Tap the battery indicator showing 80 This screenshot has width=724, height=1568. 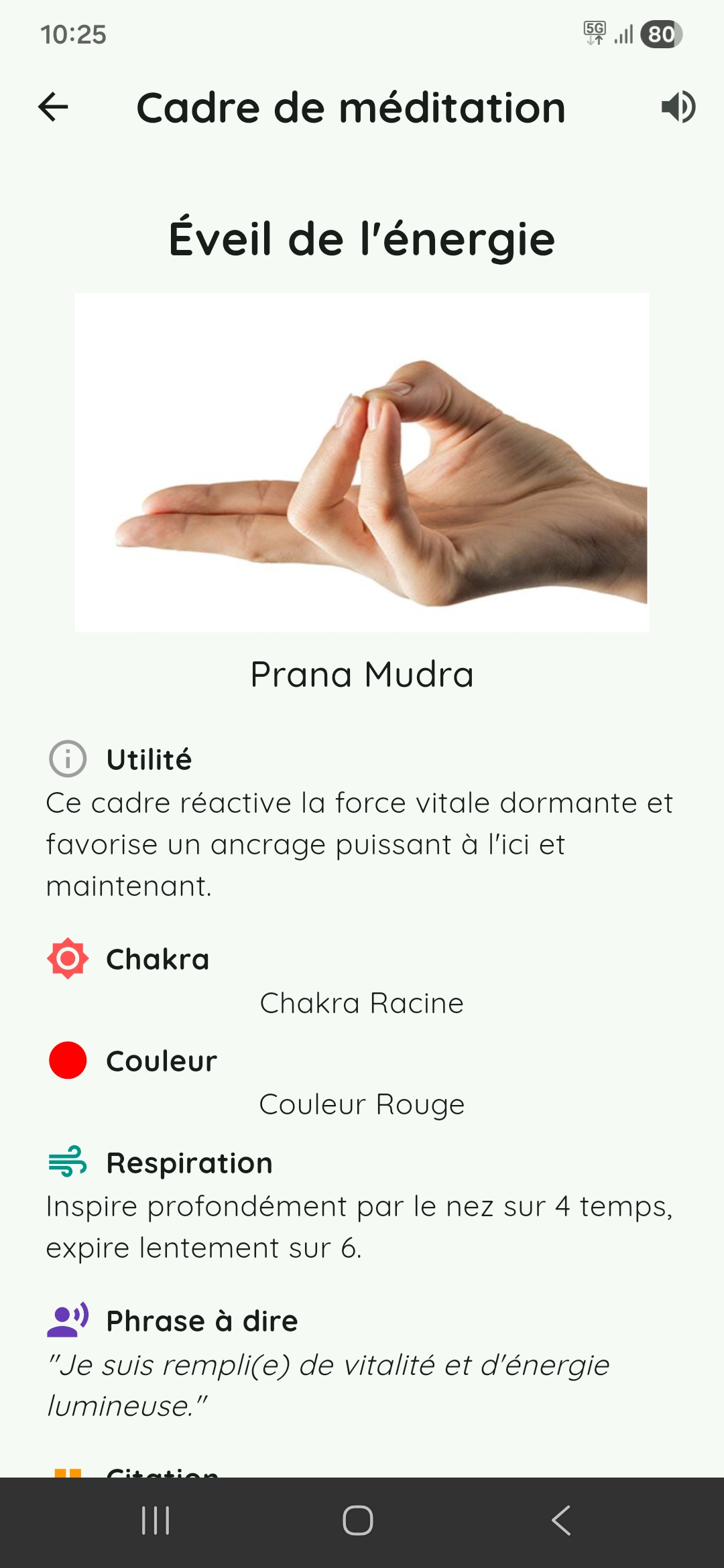coord(660,35)
